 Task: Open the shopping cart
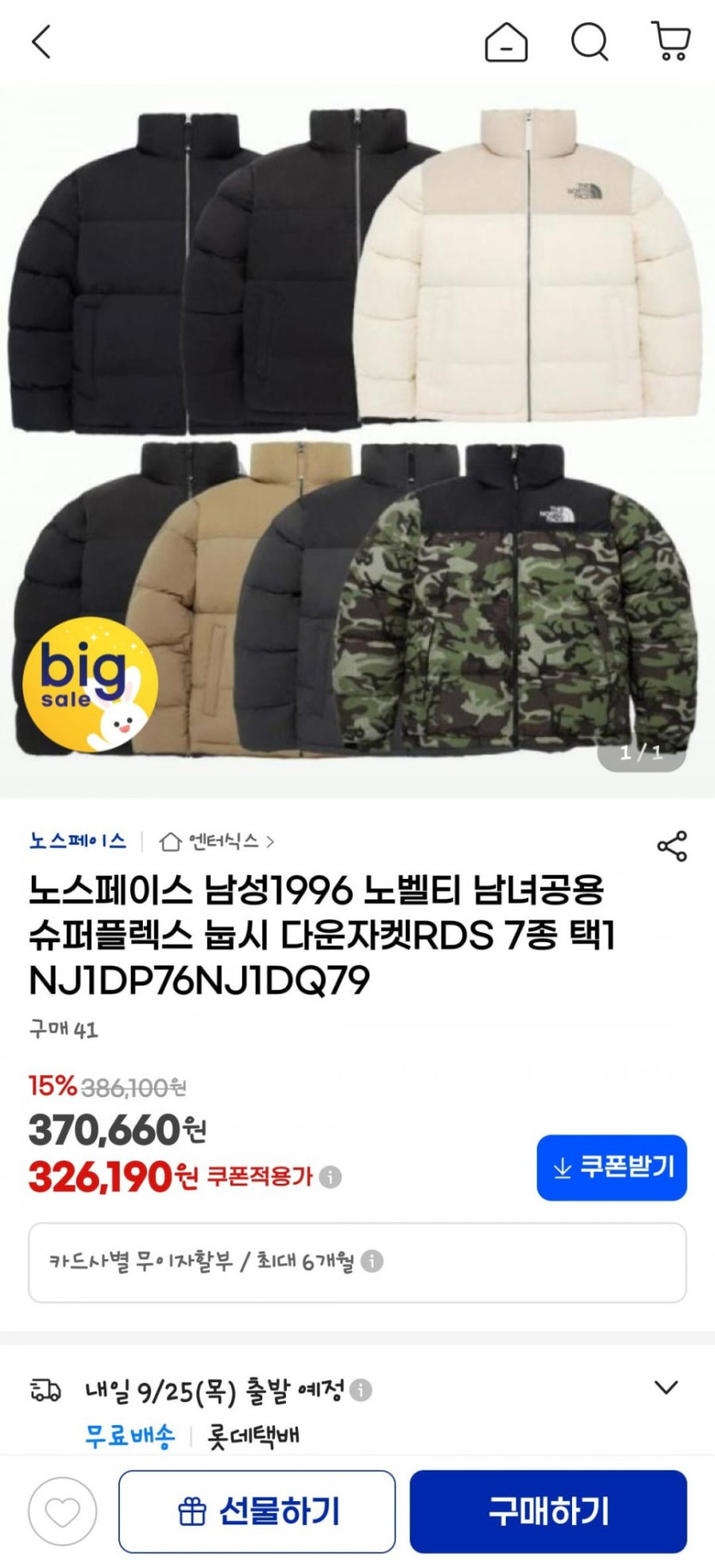(x=670, y=41)
